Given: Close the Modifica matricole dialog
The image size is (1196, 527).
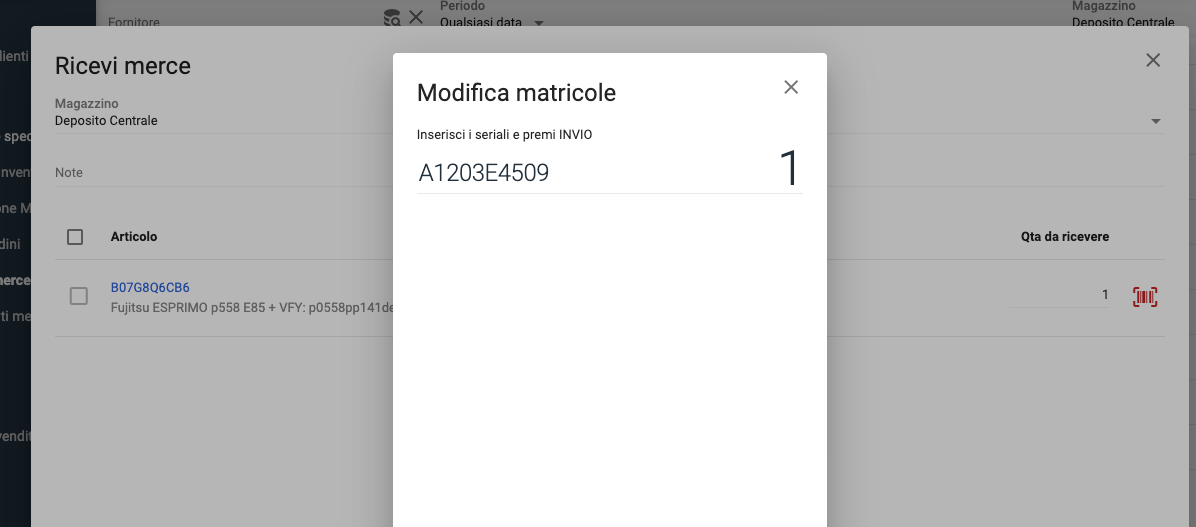Looking at the screenshot, I should coord(791,87).
